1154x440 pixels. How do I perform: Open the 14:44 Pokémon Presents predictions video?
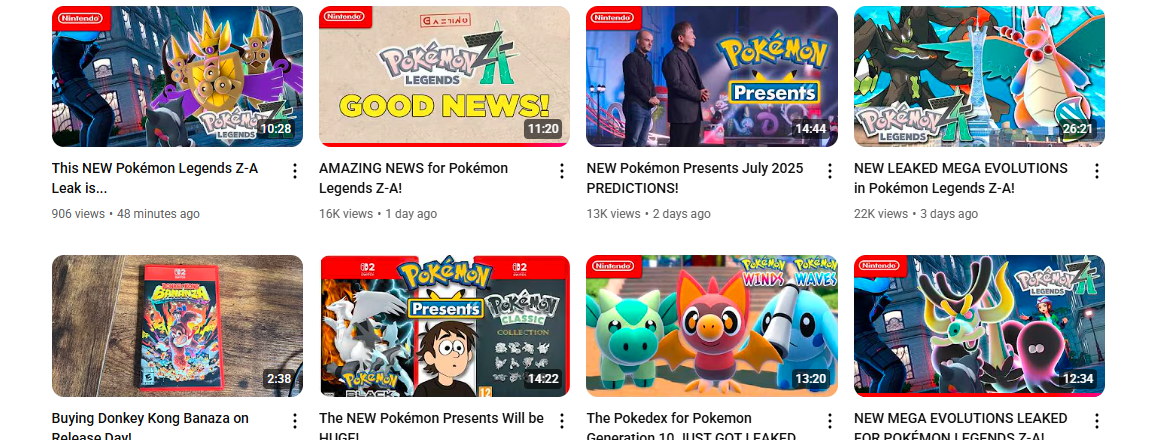pyautogui.click(x=711, y=77)
